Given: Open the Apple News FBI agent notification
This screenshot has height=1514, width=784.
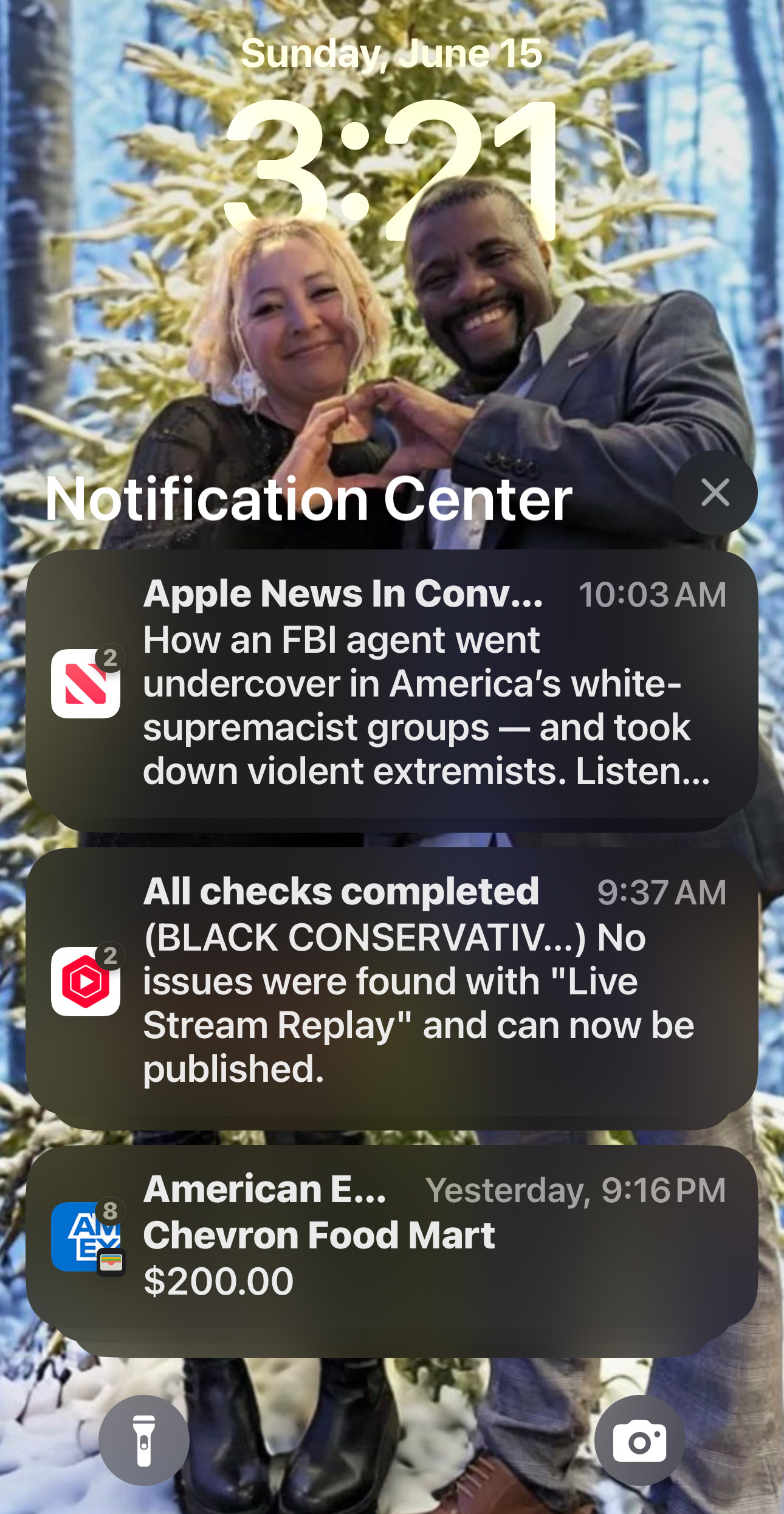Looking at the screenshot, I should (x=392, y=684).
